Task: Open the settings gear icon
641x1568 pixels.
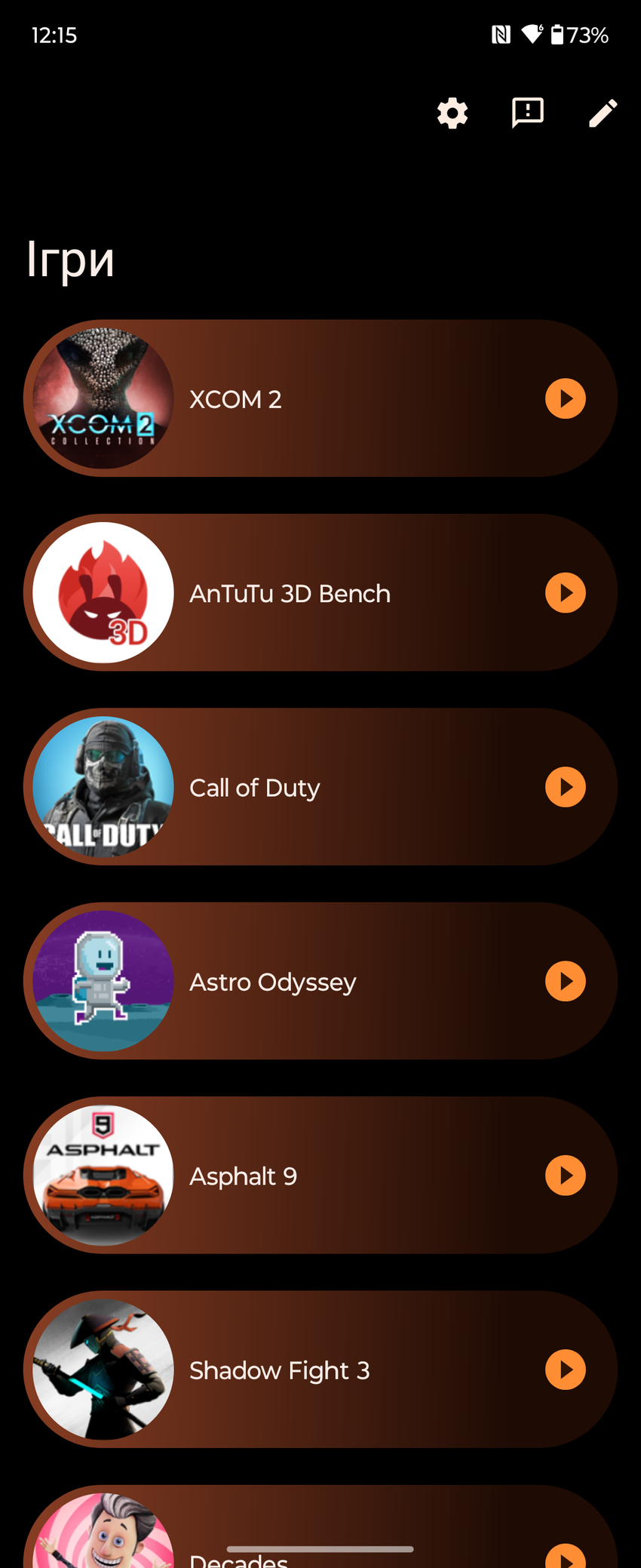Action: [x=452, y=113]
